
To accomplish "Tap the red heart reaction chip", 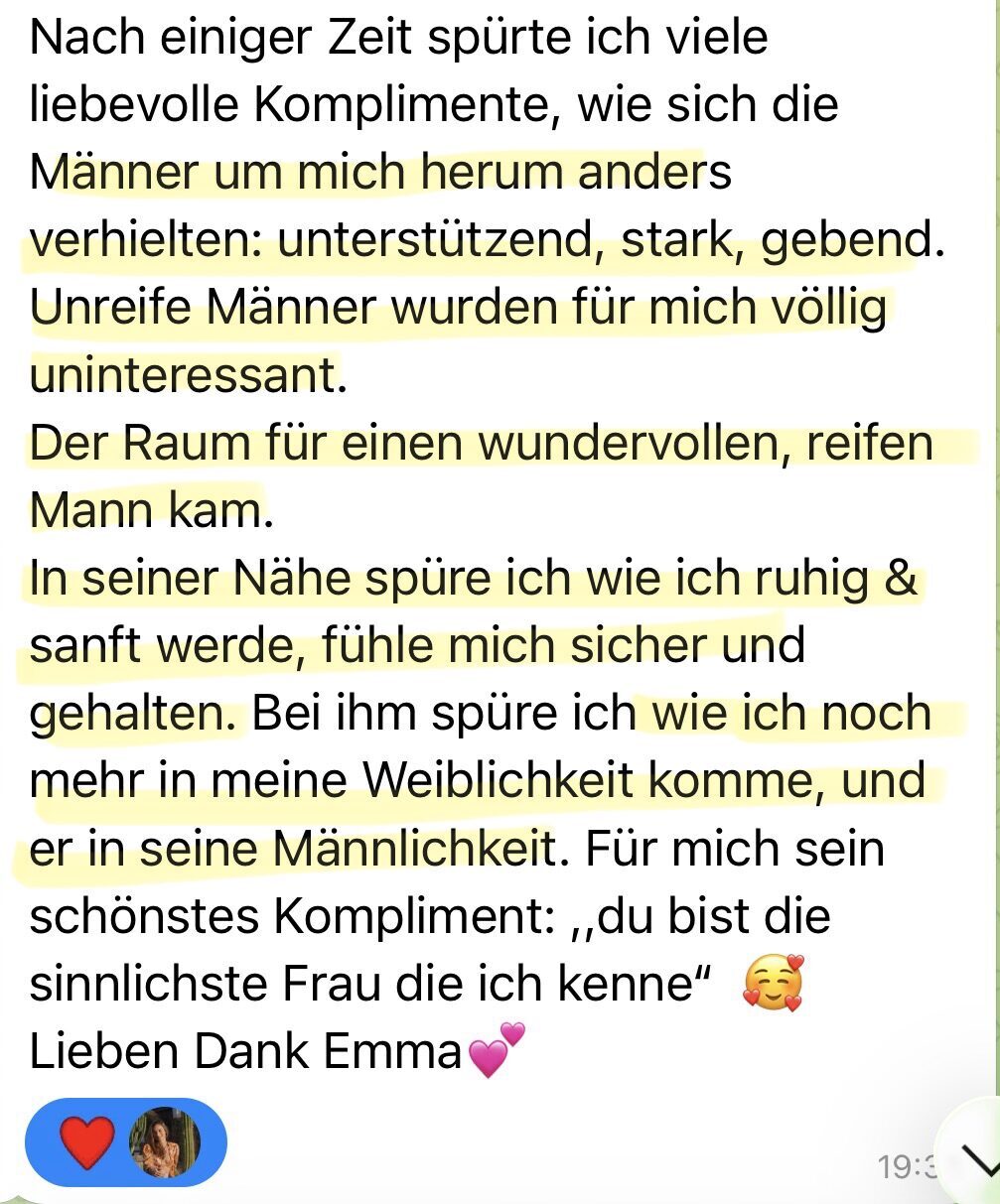I will [125, 1142].
